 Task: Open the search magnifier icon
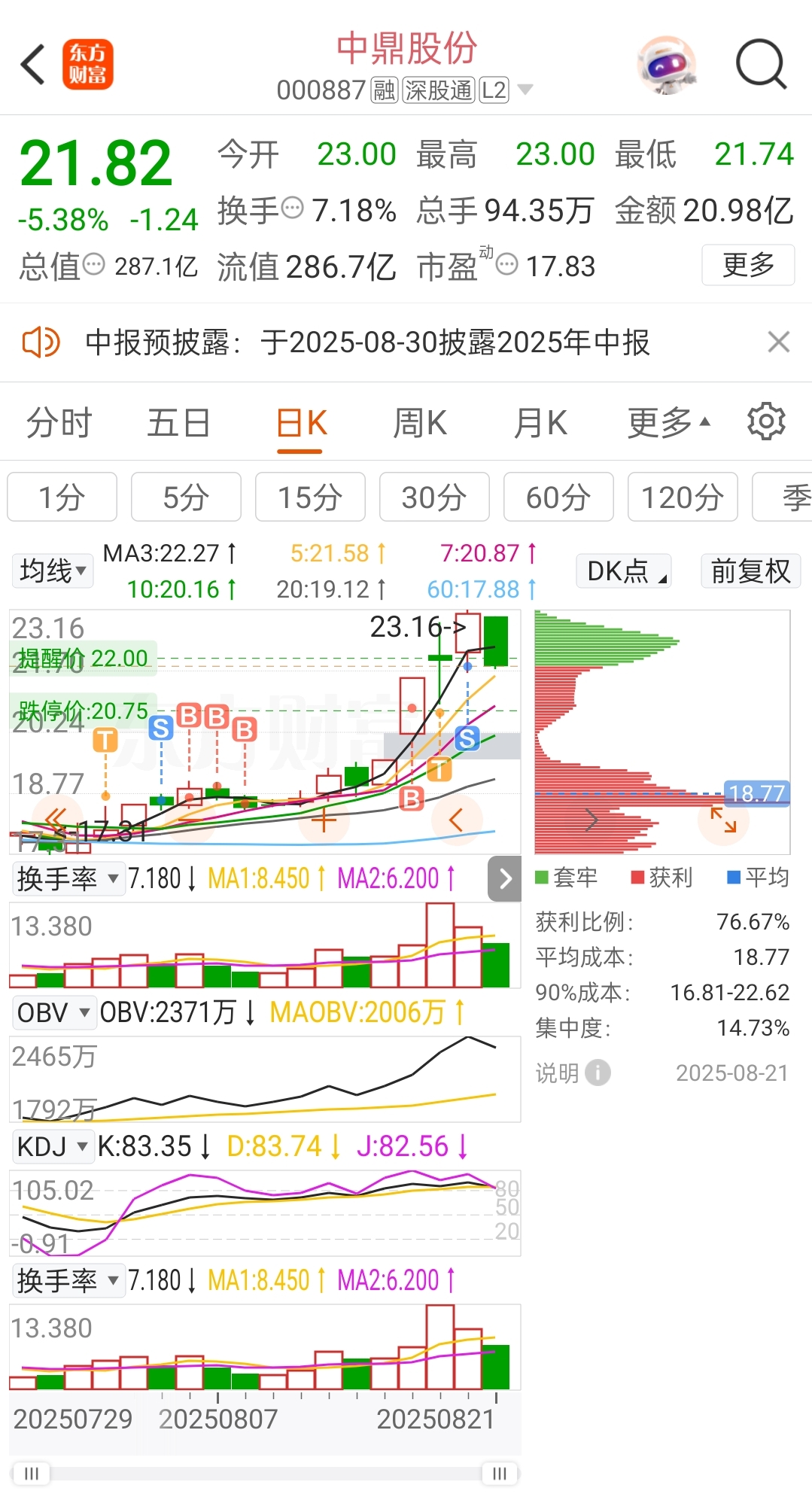(761, 65)
